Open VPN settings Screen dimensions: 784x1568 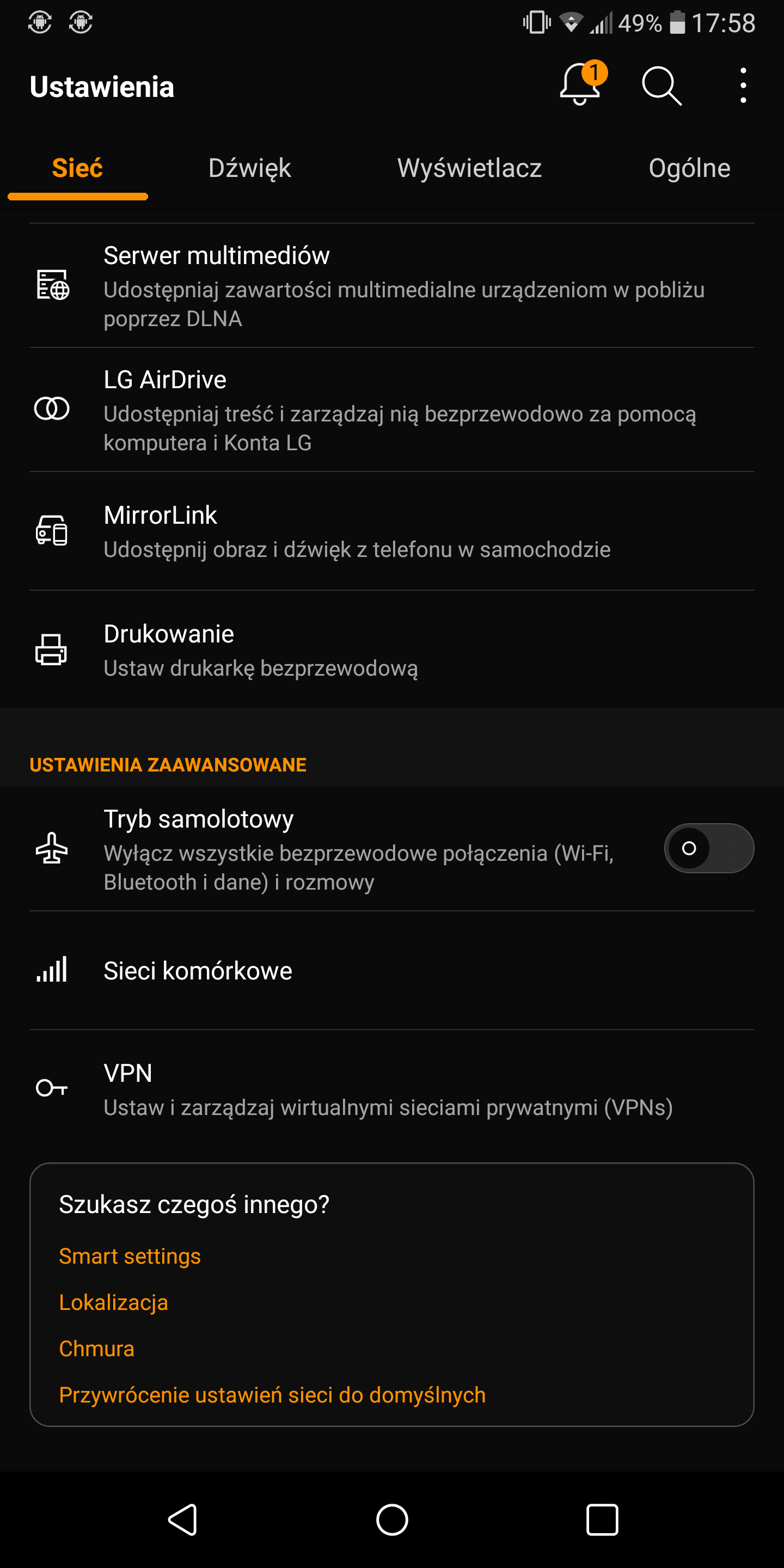[392, 1089]
